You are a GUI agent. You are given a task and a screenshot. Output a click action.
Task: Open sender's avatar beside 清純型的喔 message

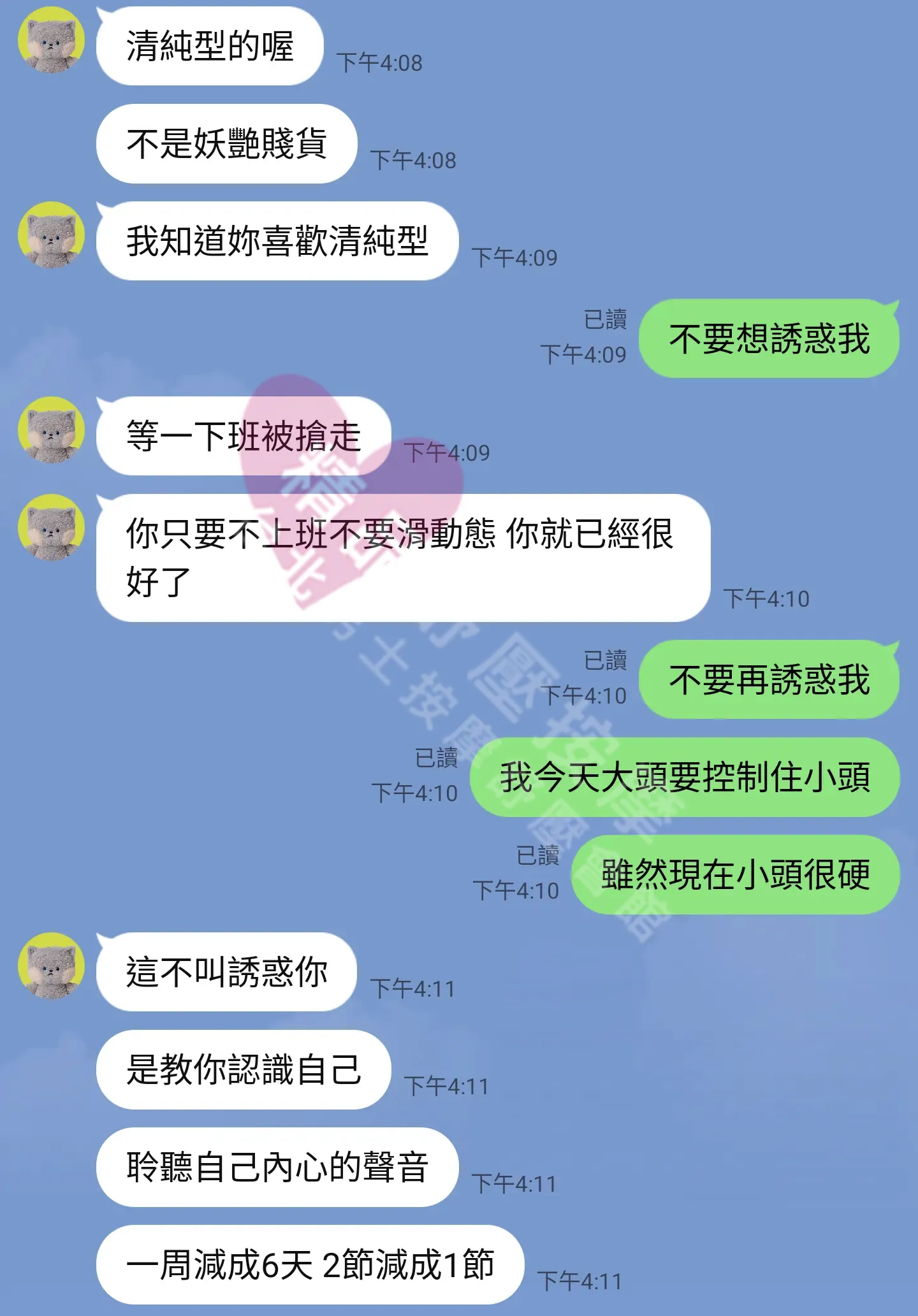tap(51, 40)
